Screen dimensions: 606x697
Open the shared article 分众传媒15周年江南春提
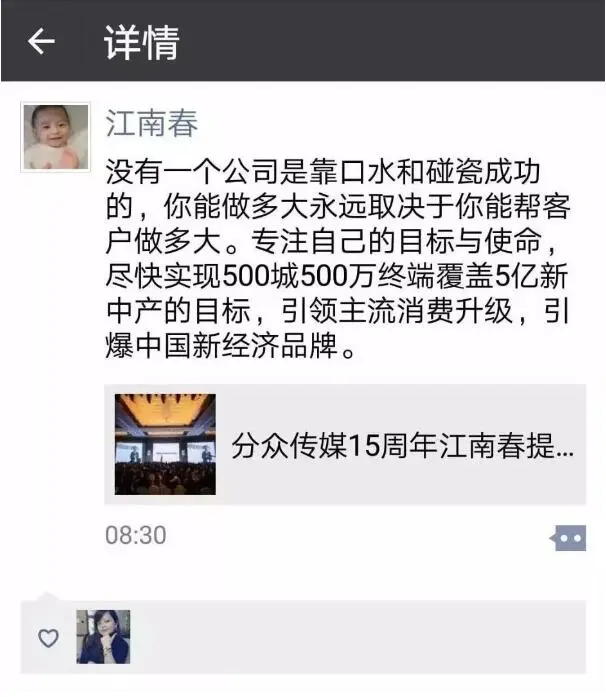pos(345,445)
